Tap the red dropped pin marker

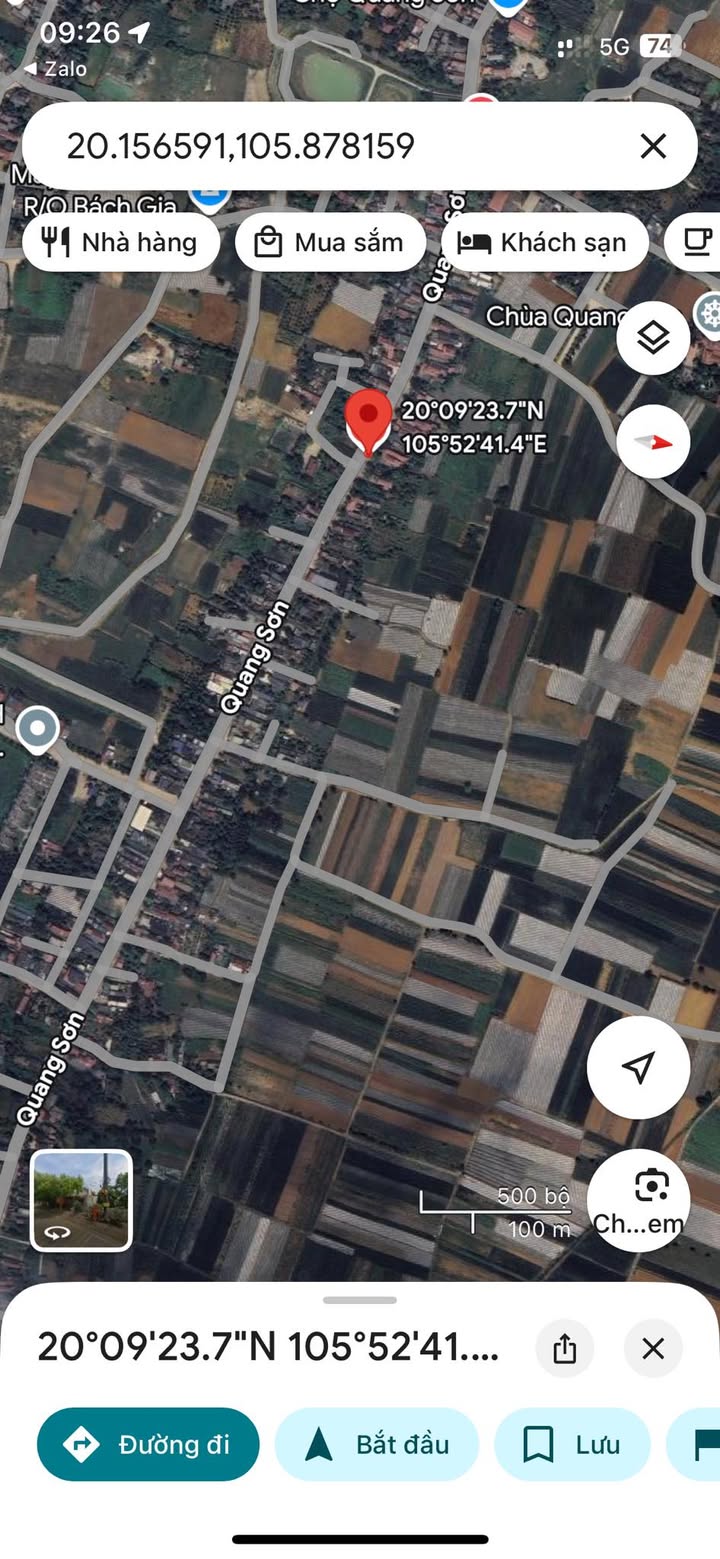click(368, 420)
